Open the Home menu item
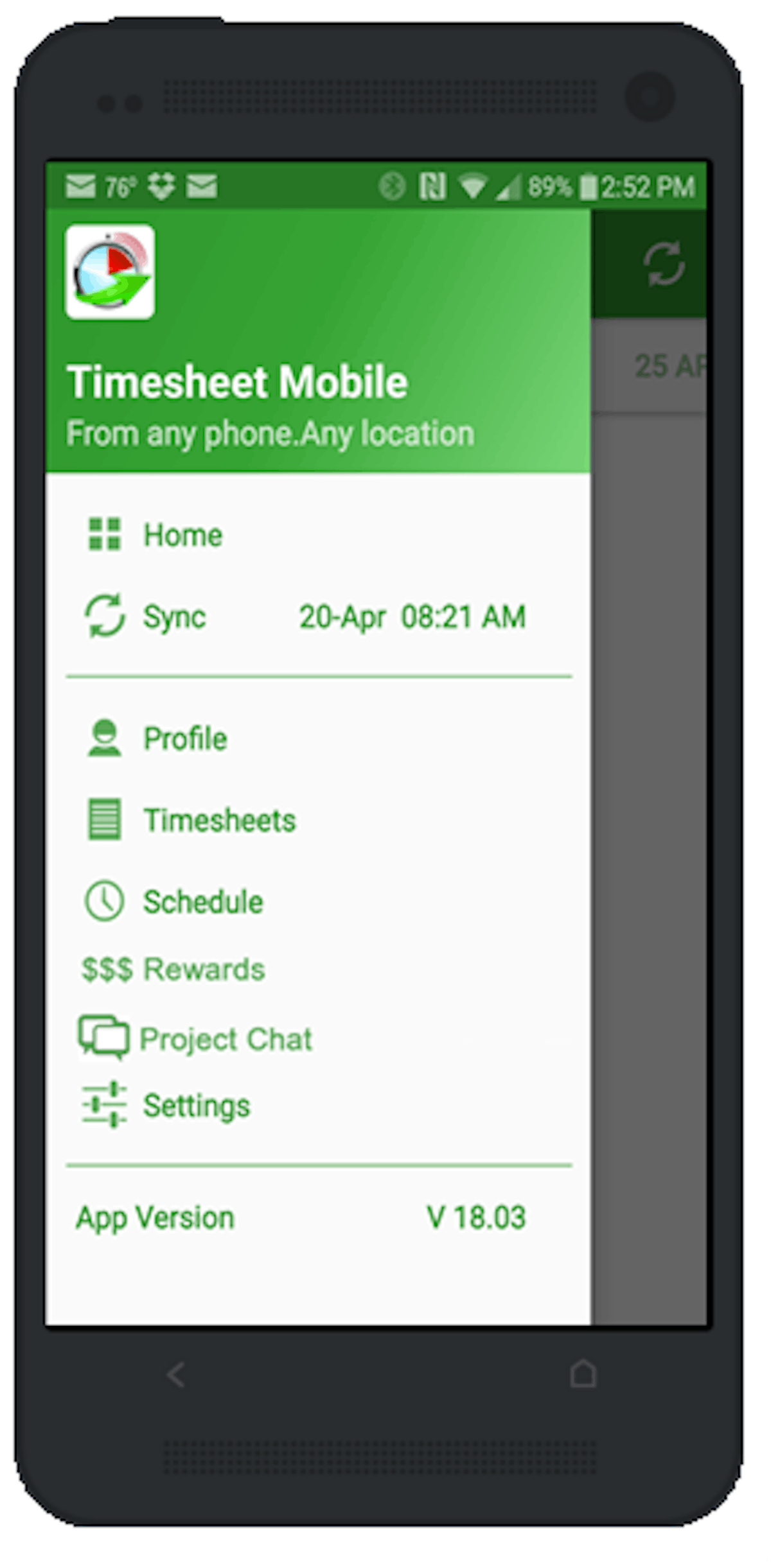The width and height of the screenshot is (771, 1568). coord(182,535)
